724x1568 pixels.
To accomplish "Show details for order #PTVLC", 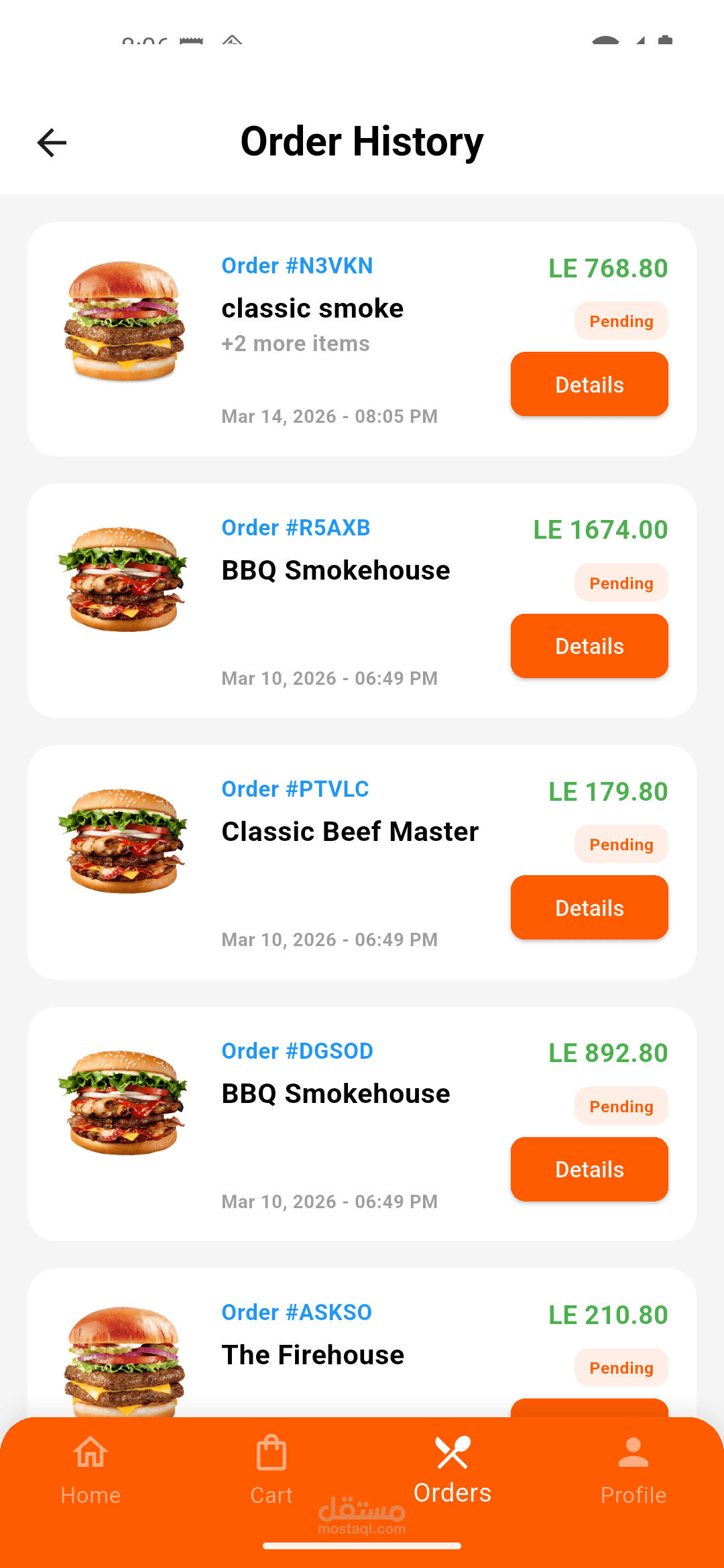I will click(589, 908).
